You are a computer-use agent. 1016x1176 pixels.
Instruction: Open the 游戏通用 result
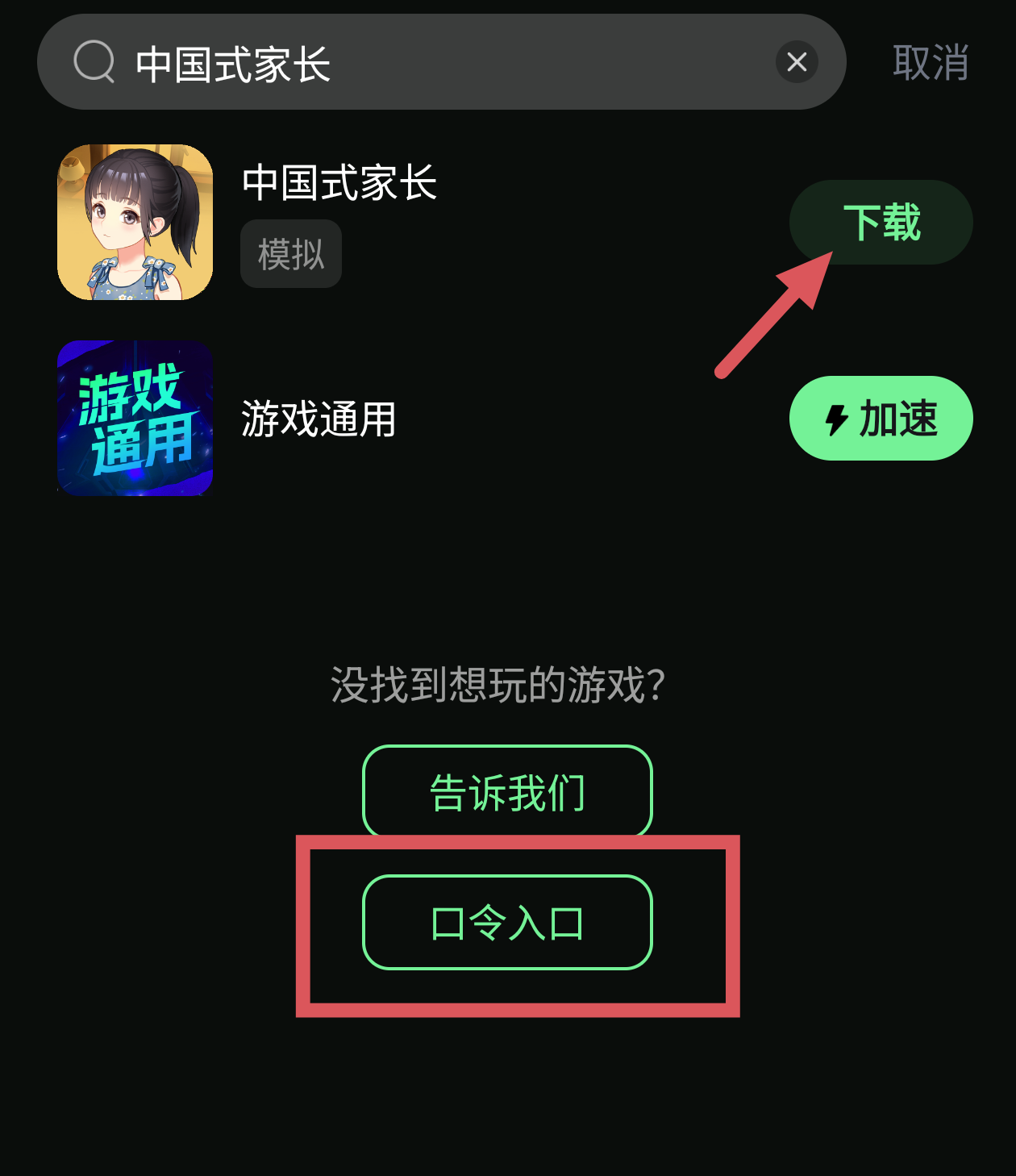(318, 419)
